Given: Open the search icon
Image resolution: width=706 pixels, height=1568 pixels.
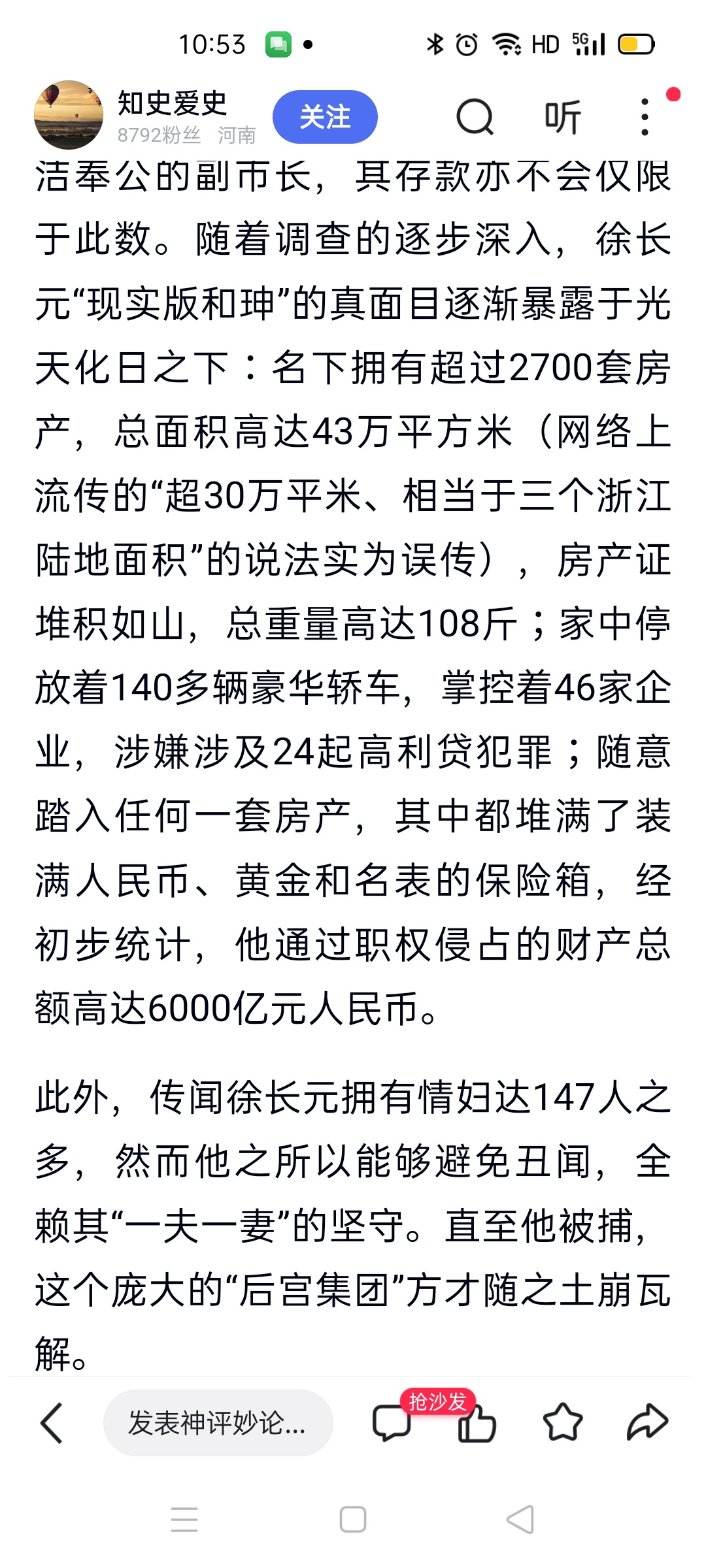Looking at the screenshot, I should pos(474,118).
